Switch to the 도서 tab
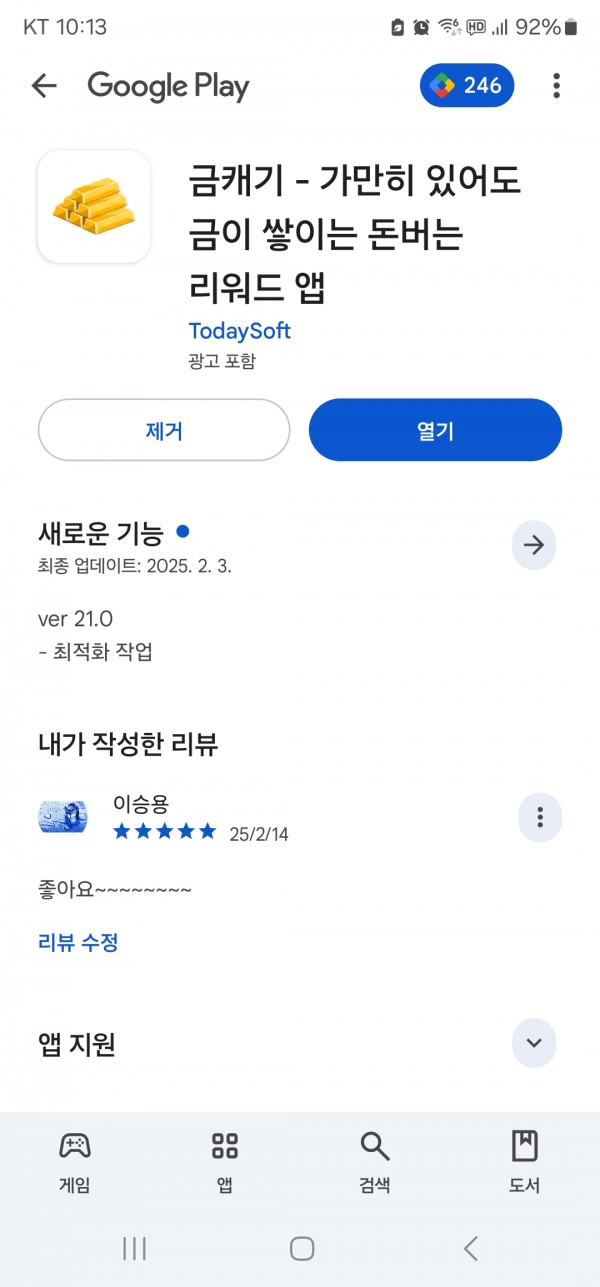600x1287 pixels. click(x=525, y=1162)
